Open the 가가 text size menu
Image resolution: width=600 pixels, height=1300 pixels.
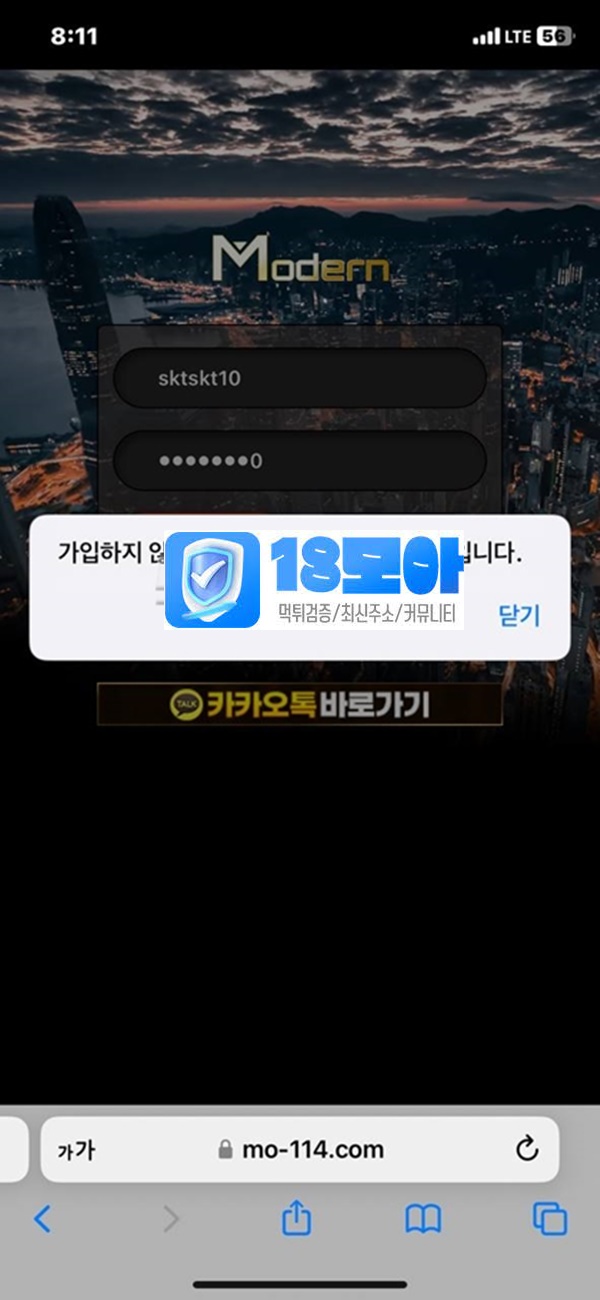point(76,1150)
